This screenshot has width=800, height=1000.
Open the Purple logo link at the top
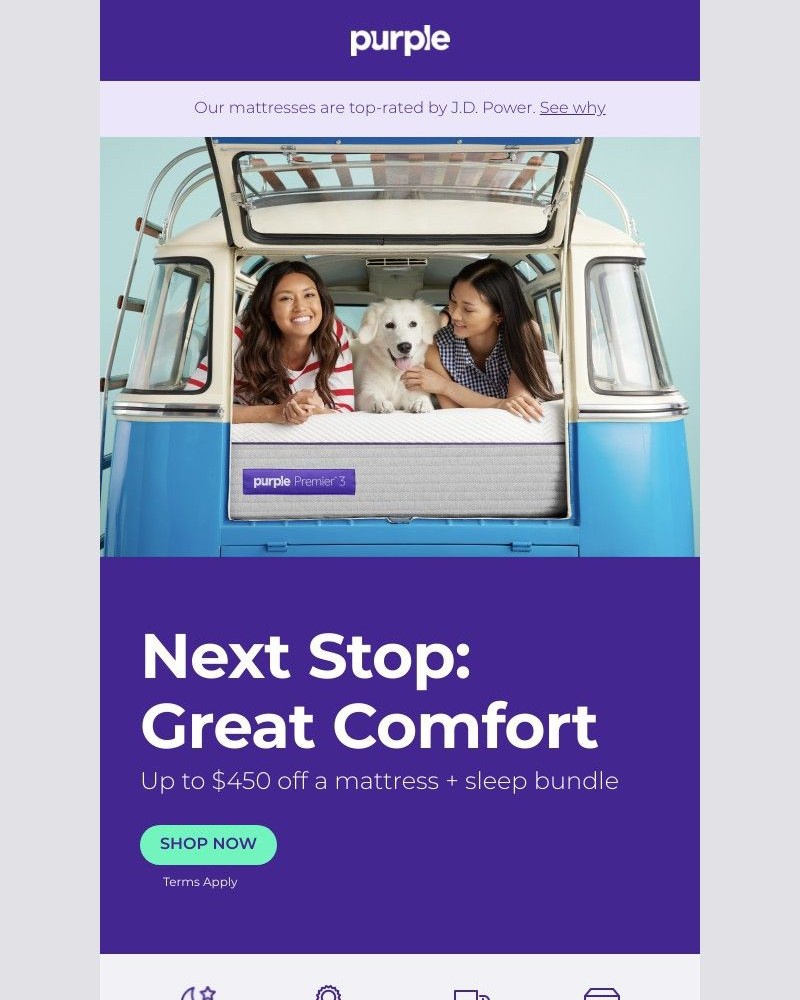point(400,41)
